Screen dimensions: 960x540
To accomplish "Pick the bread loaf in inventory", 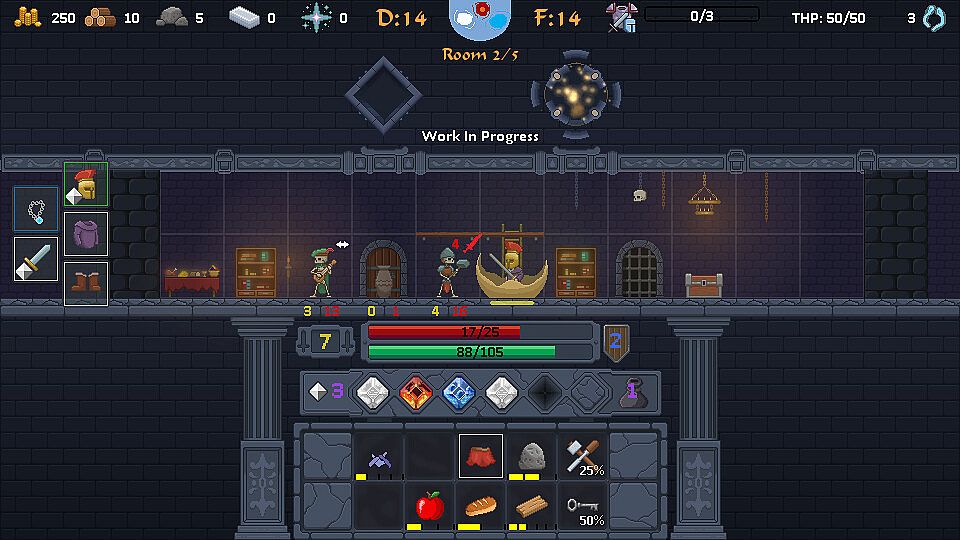I will [480, 507].
